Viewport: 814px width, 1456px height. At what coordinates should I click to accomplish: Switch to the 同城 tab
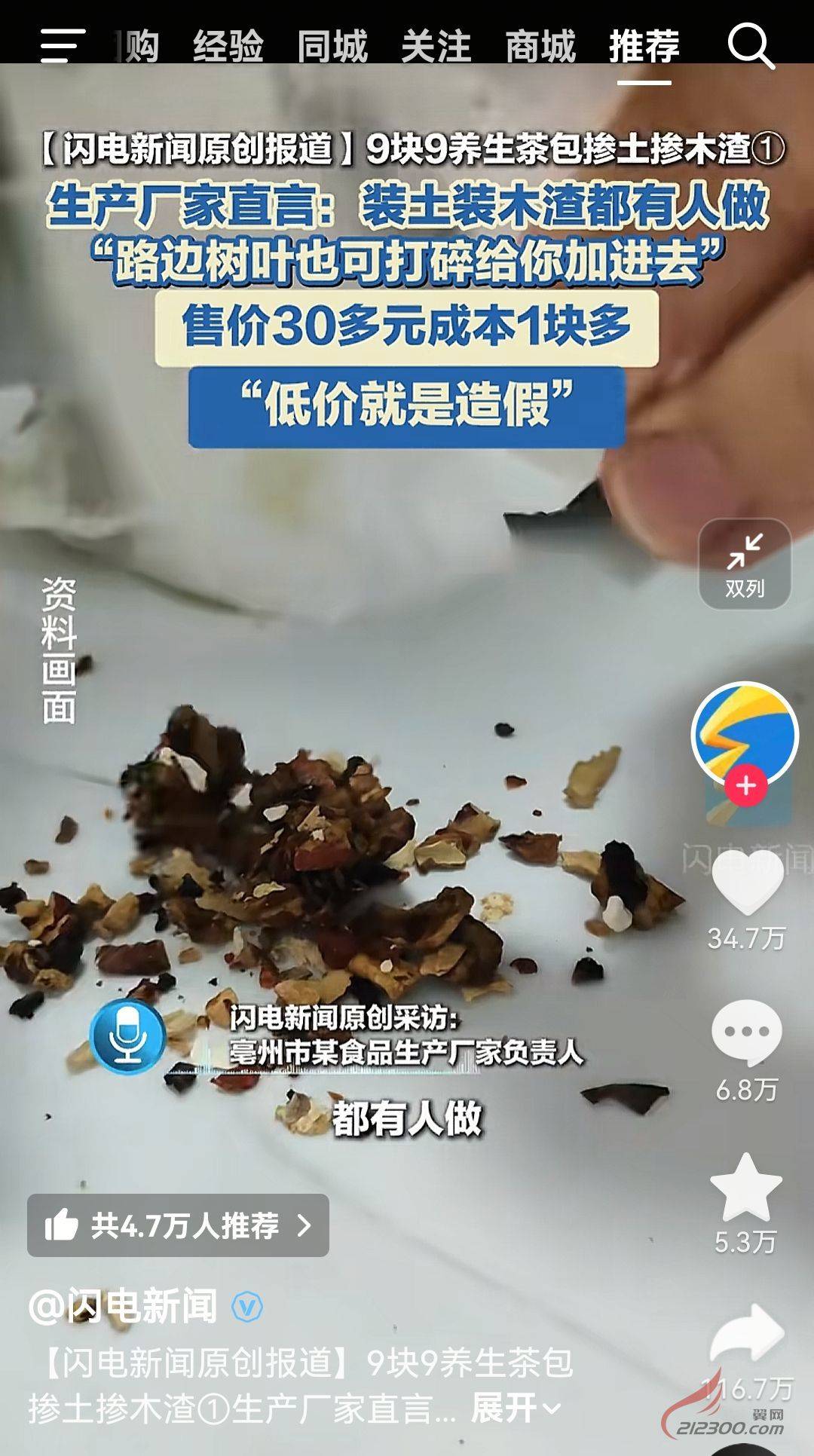click(x=332, y=46)
